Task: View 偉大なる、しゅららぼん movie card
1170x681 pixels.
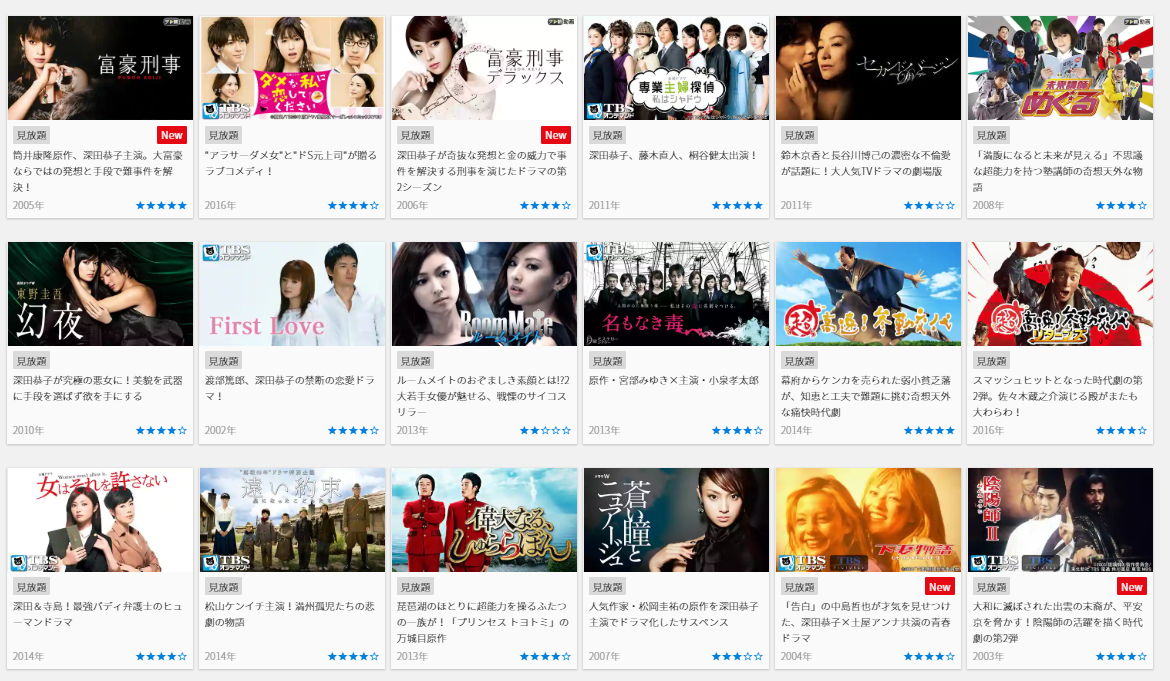Action: 484,520
